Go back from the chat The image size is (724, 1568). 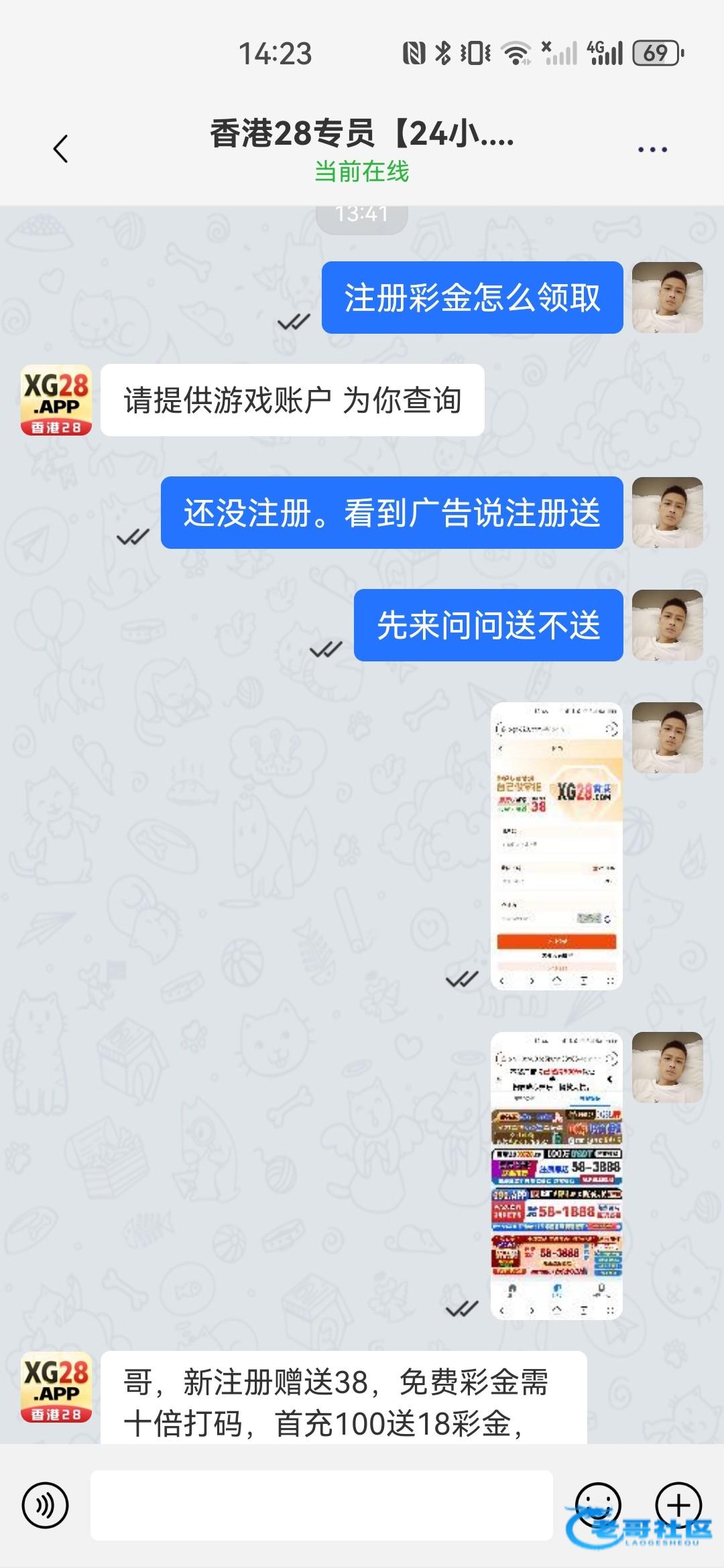pos(60,149)
